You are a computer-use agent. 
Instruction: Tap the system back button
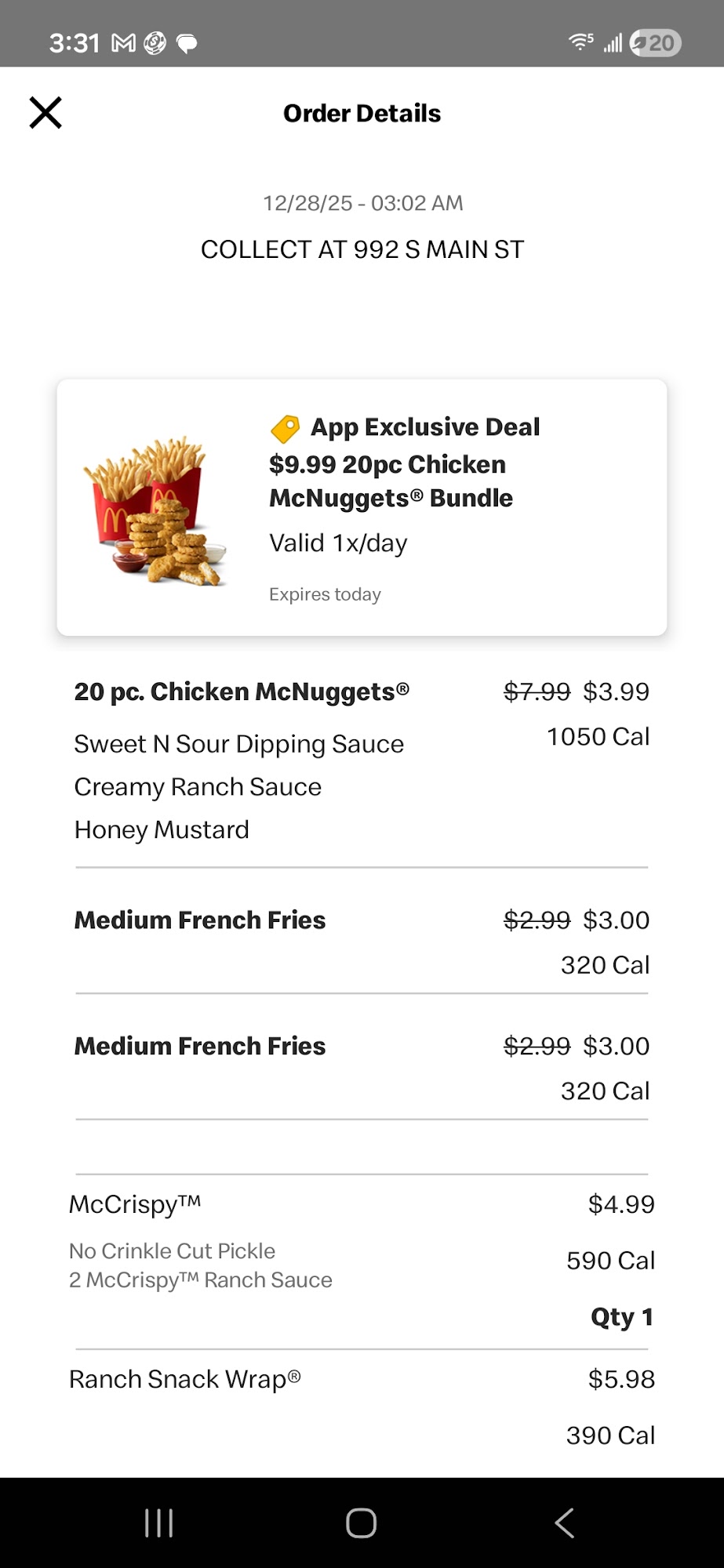(x=564, y=1523)
